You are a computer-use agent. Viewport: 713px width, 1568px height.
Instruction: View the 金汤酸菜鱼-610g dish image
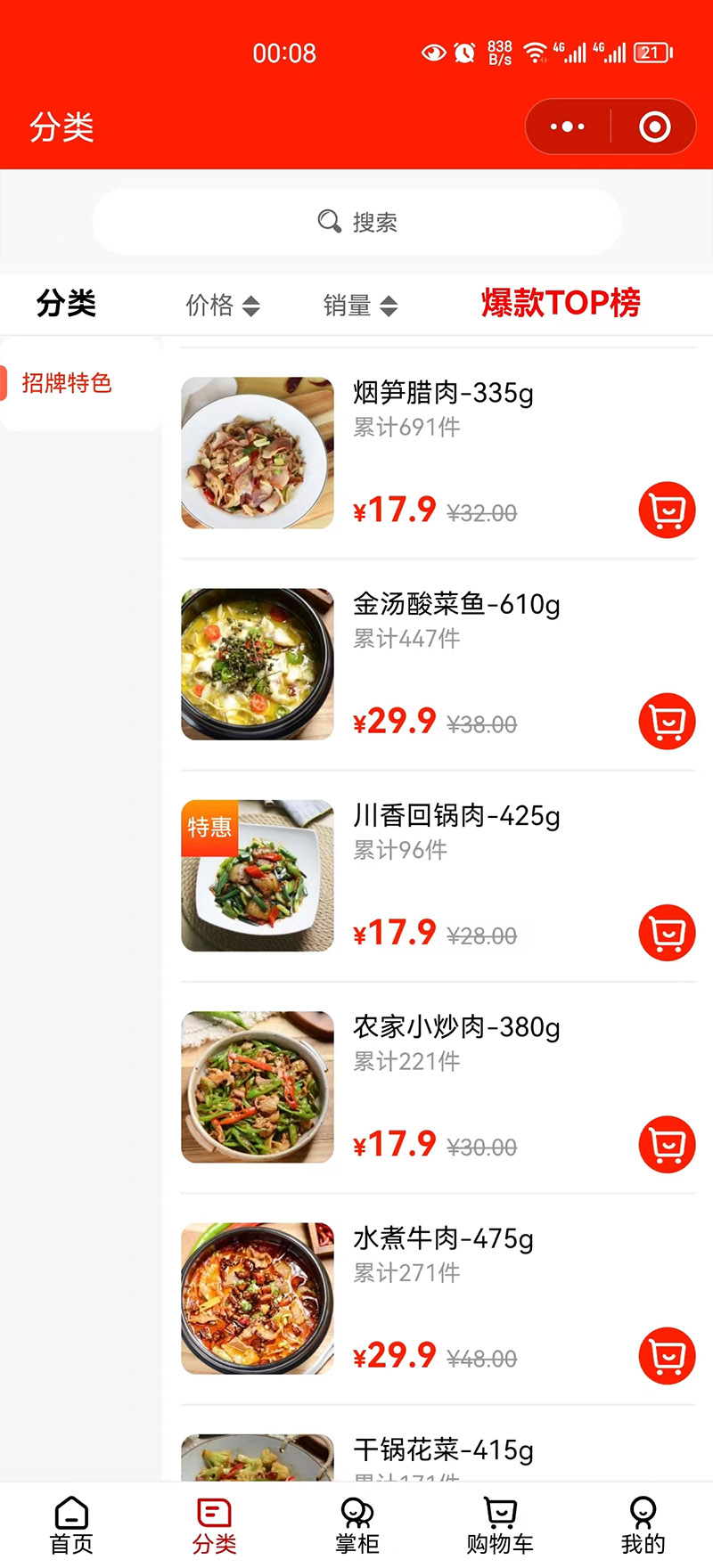[258, 664]
